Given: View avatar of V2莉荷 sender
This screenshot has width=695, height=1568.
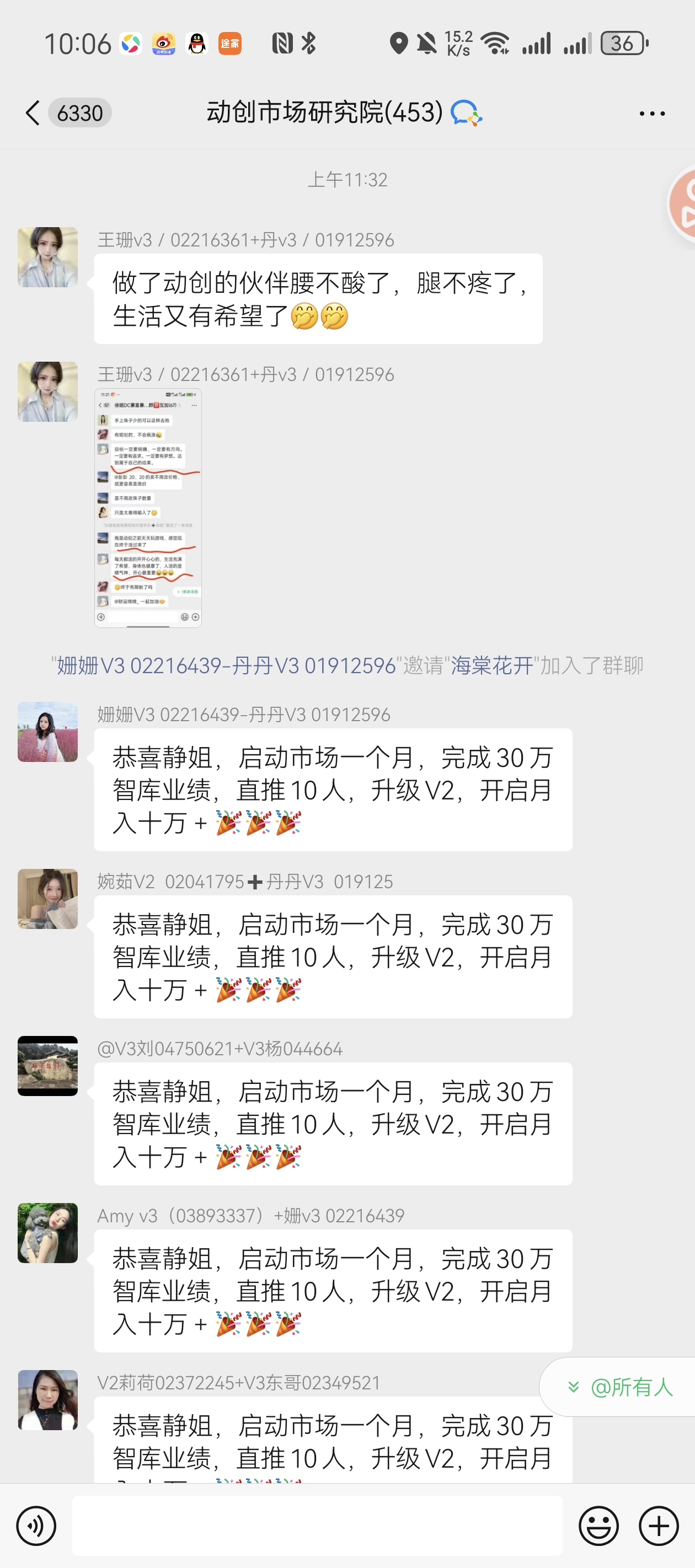Looking at the screenshot, I should [47, 1400].
